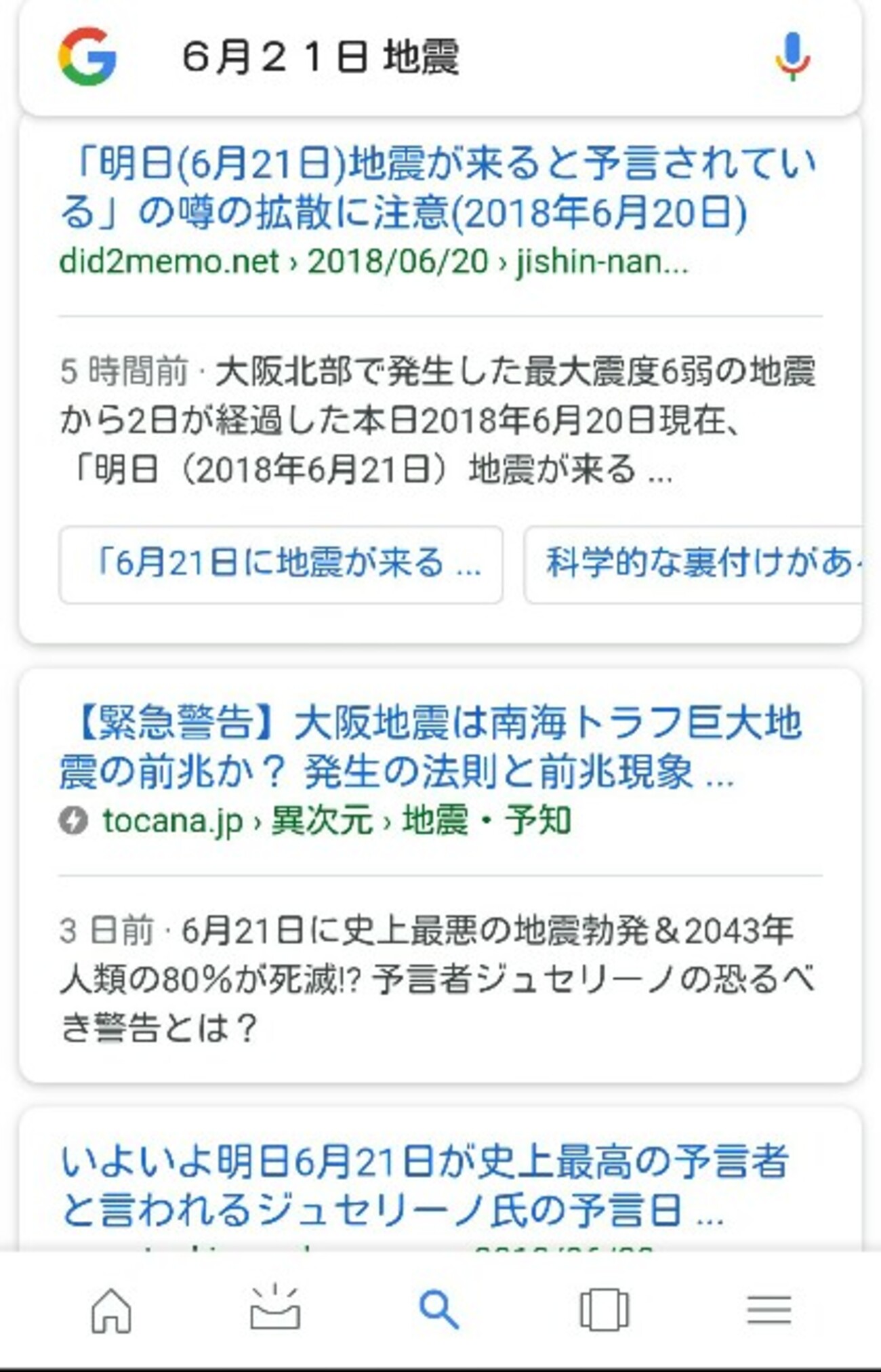Open the hamburger menu
Viewport: 881px width, 1372px height.
(769, 1310)
